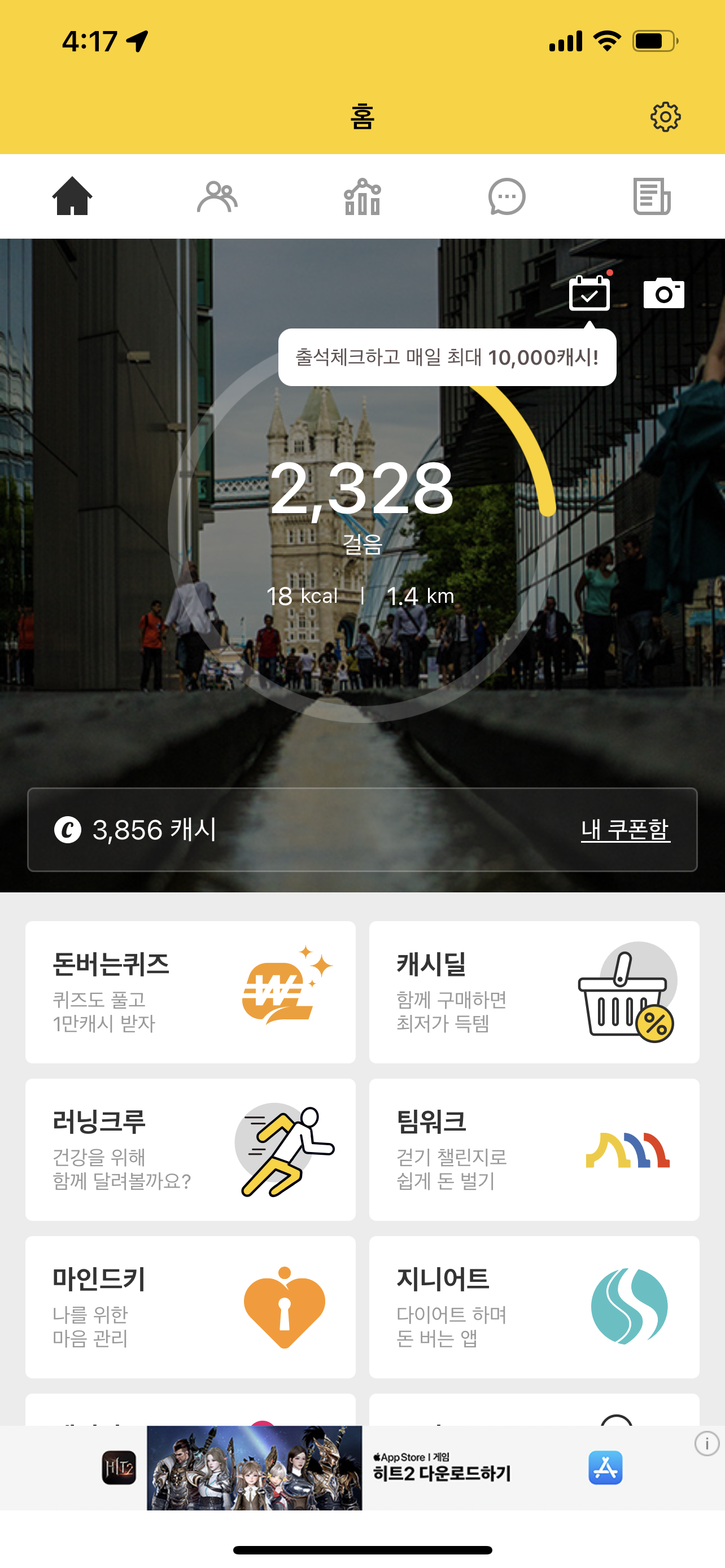Switch to the chat bubble tab
The image size is (725, 1568).
[506, 196]
